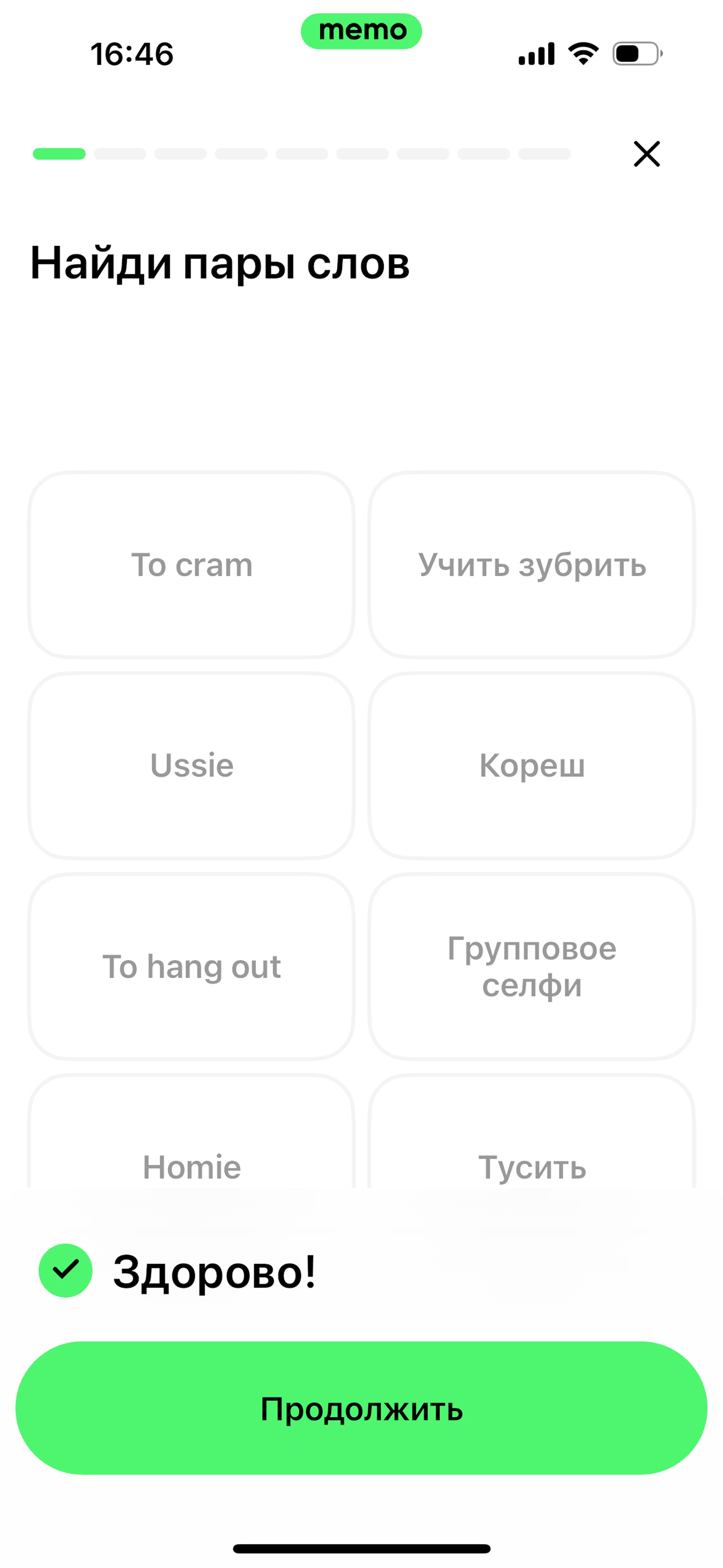This screenshot has height=1568, width=723.
Task: Close the word-matching exercise
Action: tap(646, 153)
